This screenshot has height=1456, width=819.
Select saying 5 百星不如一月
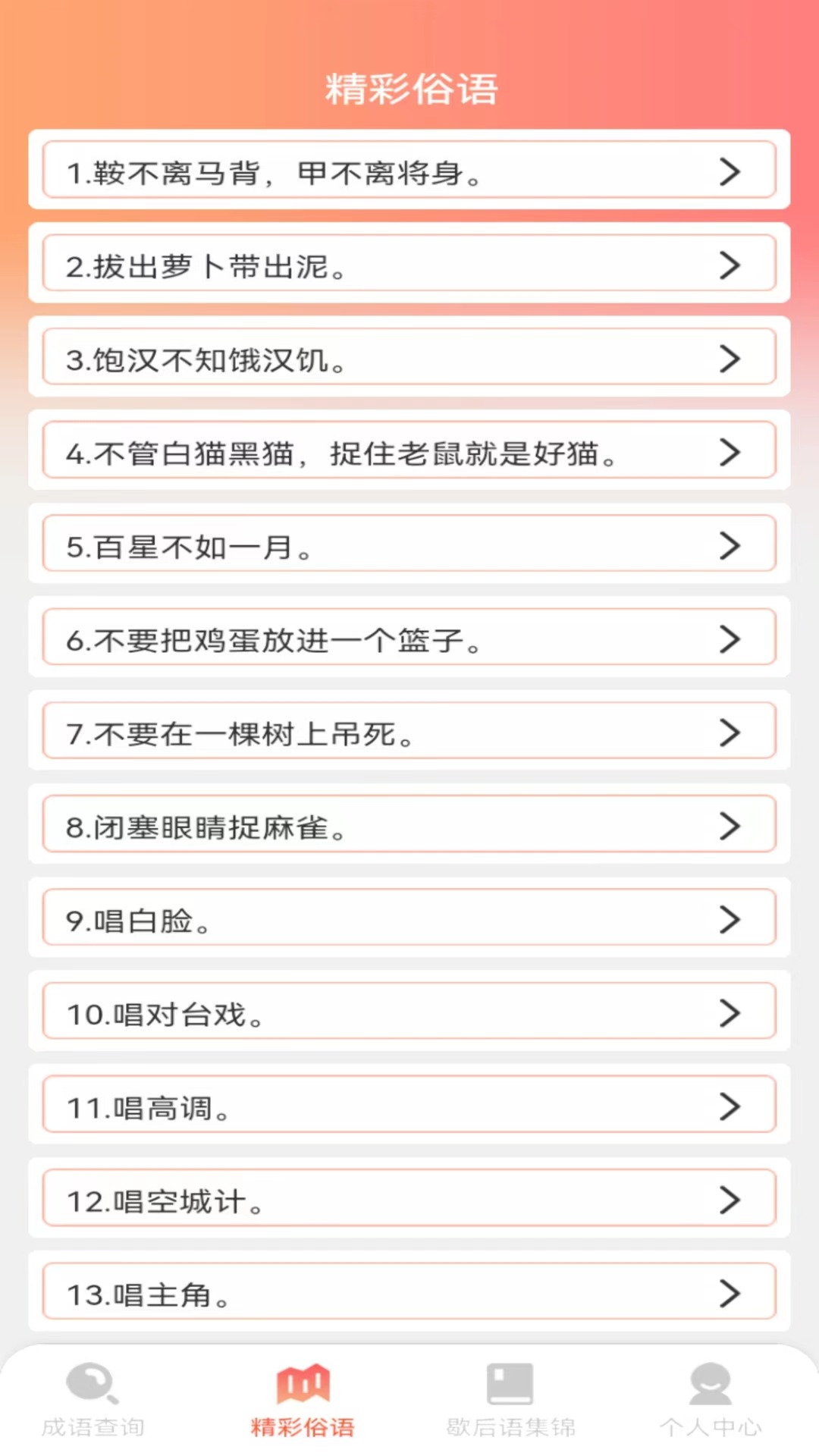409,544
